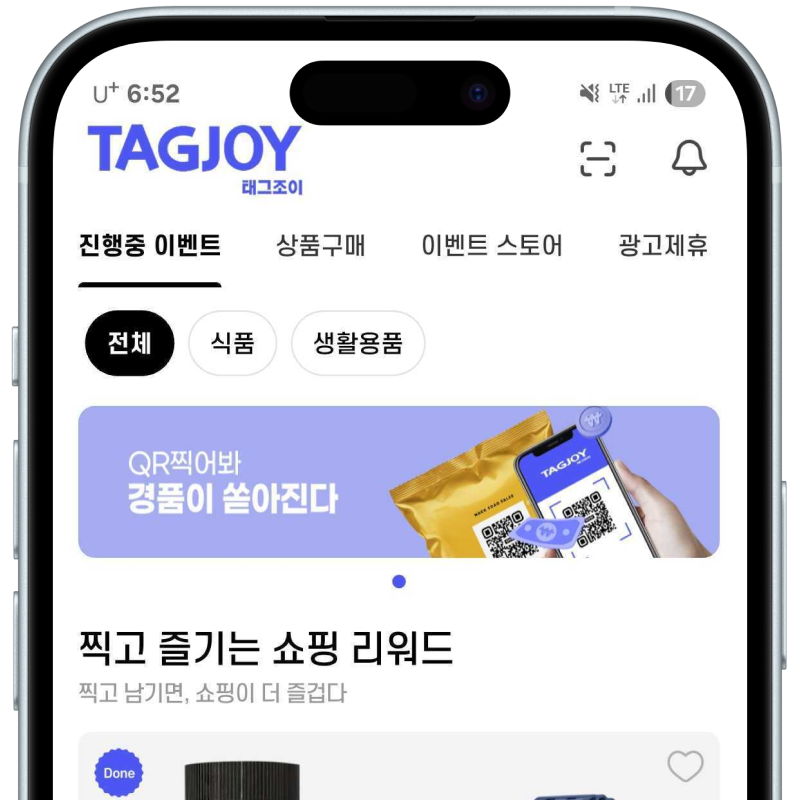This screenshot has width=800, height=800.
Task: Open the notifications bell
Action: 688,158
